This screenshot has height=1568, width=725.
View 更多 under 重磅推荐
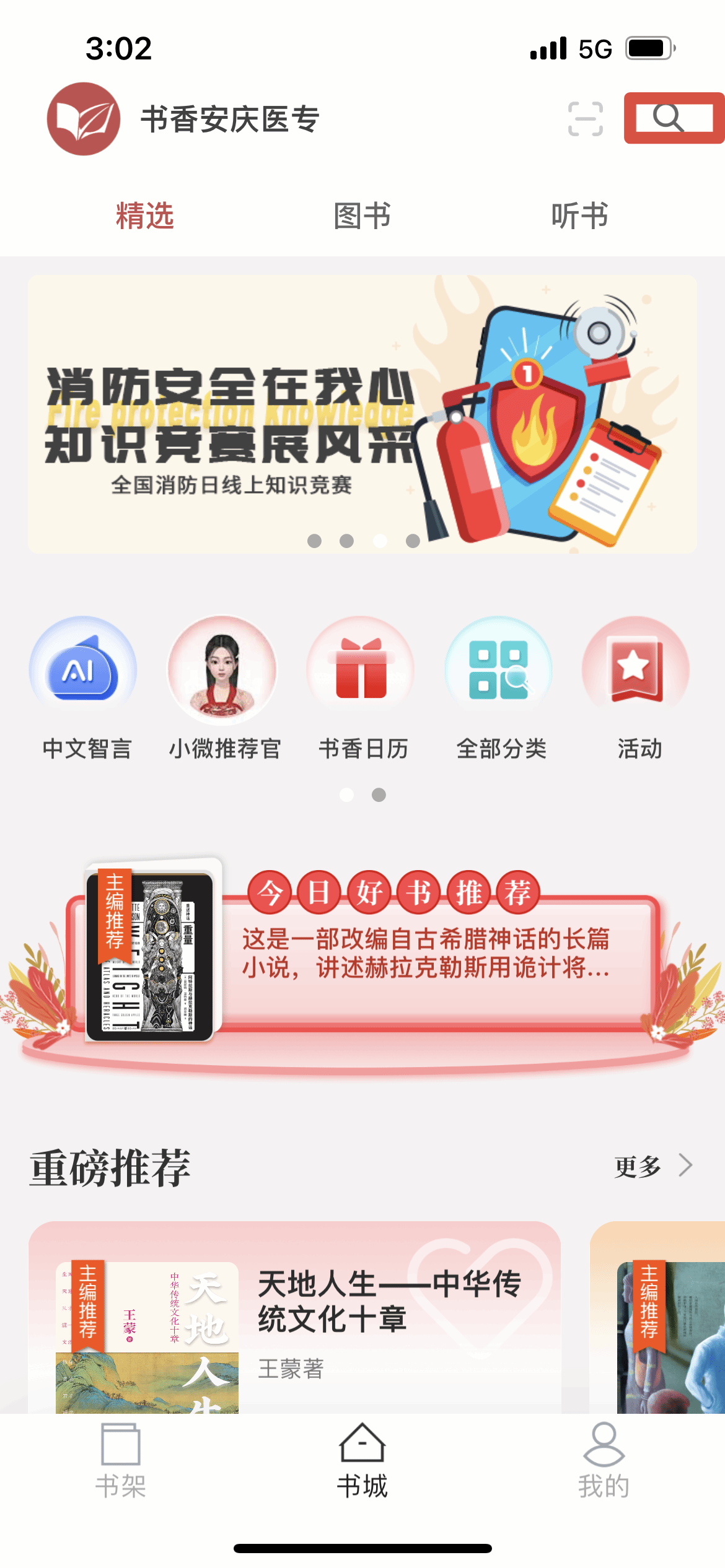coord(652,1167)
